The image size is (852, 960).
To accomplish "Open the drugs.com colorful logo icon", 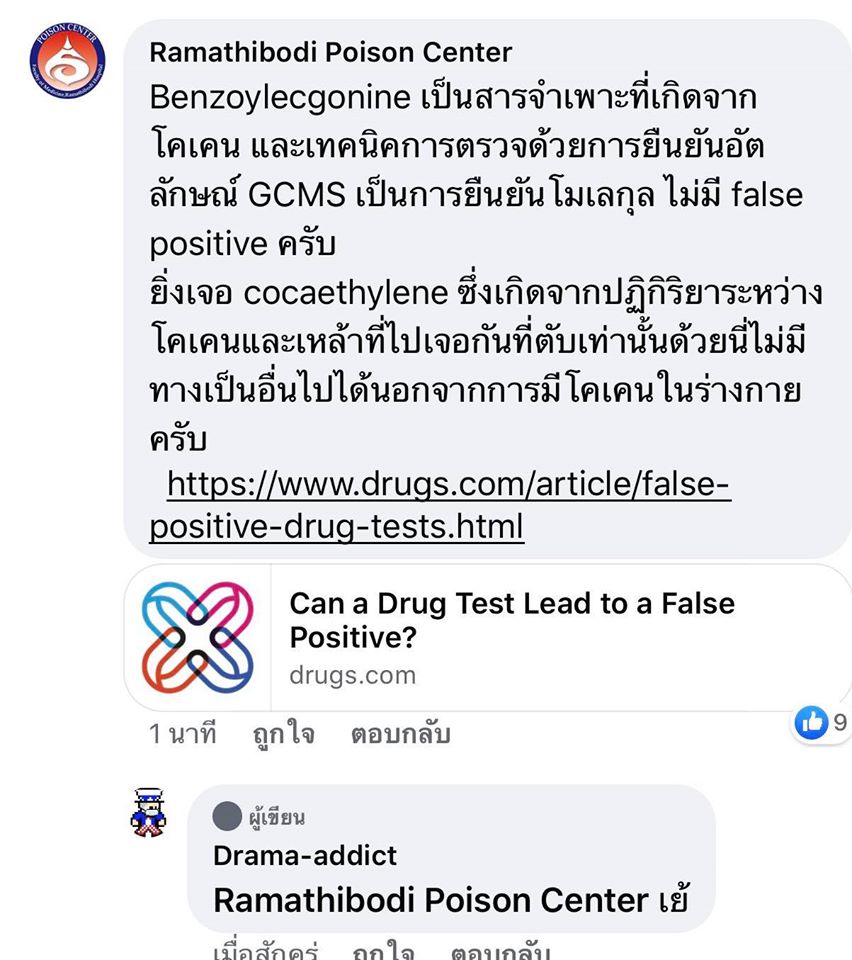I will 196,636.
